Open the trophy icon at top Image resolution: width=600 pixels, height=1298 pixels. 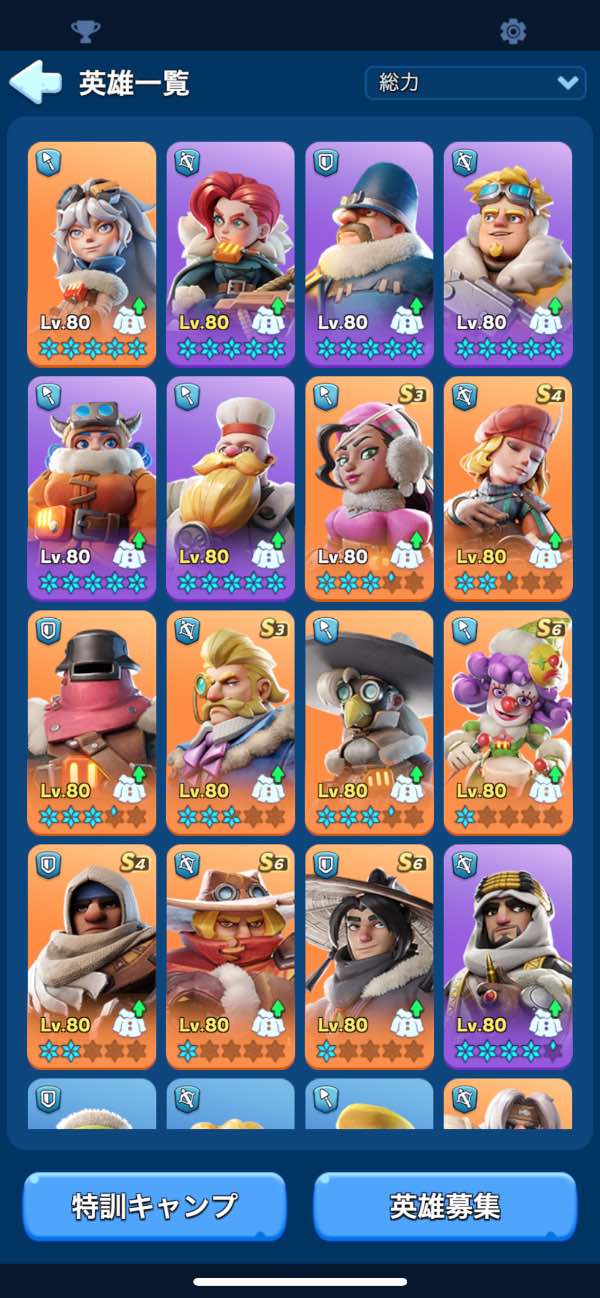click(x=86, y=31)
